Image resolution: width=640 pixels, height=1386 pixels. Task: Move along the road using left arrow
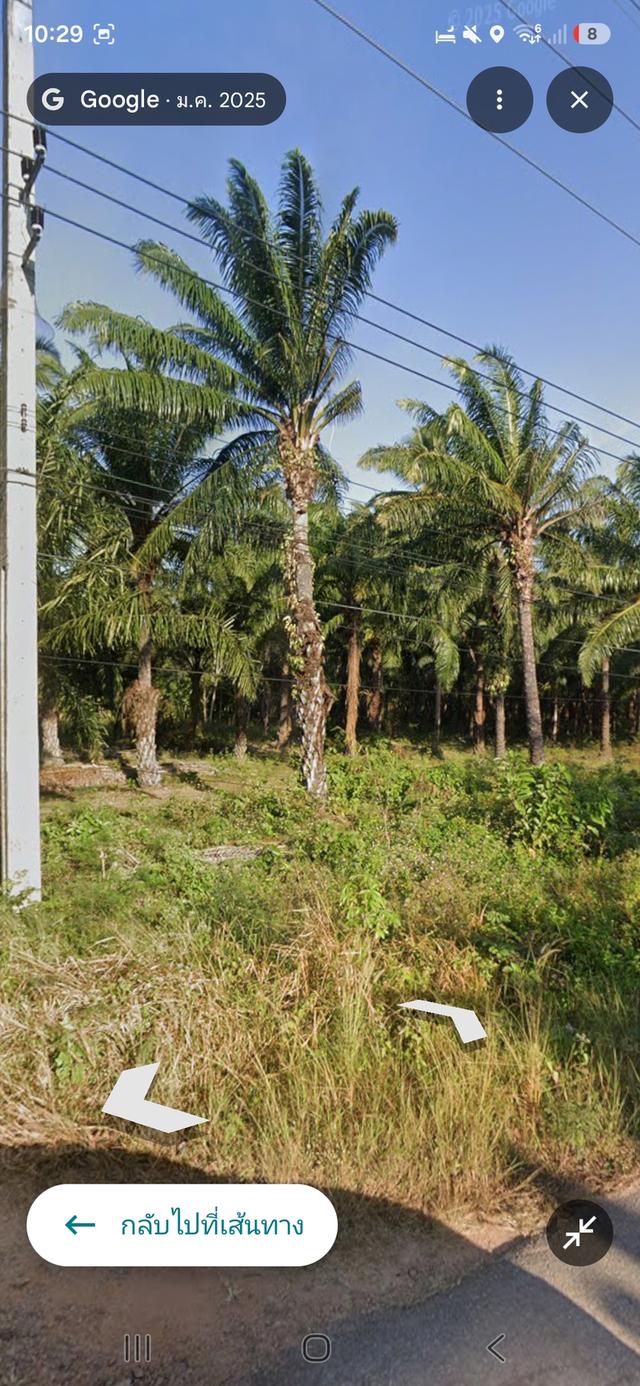pos(152,1101)
